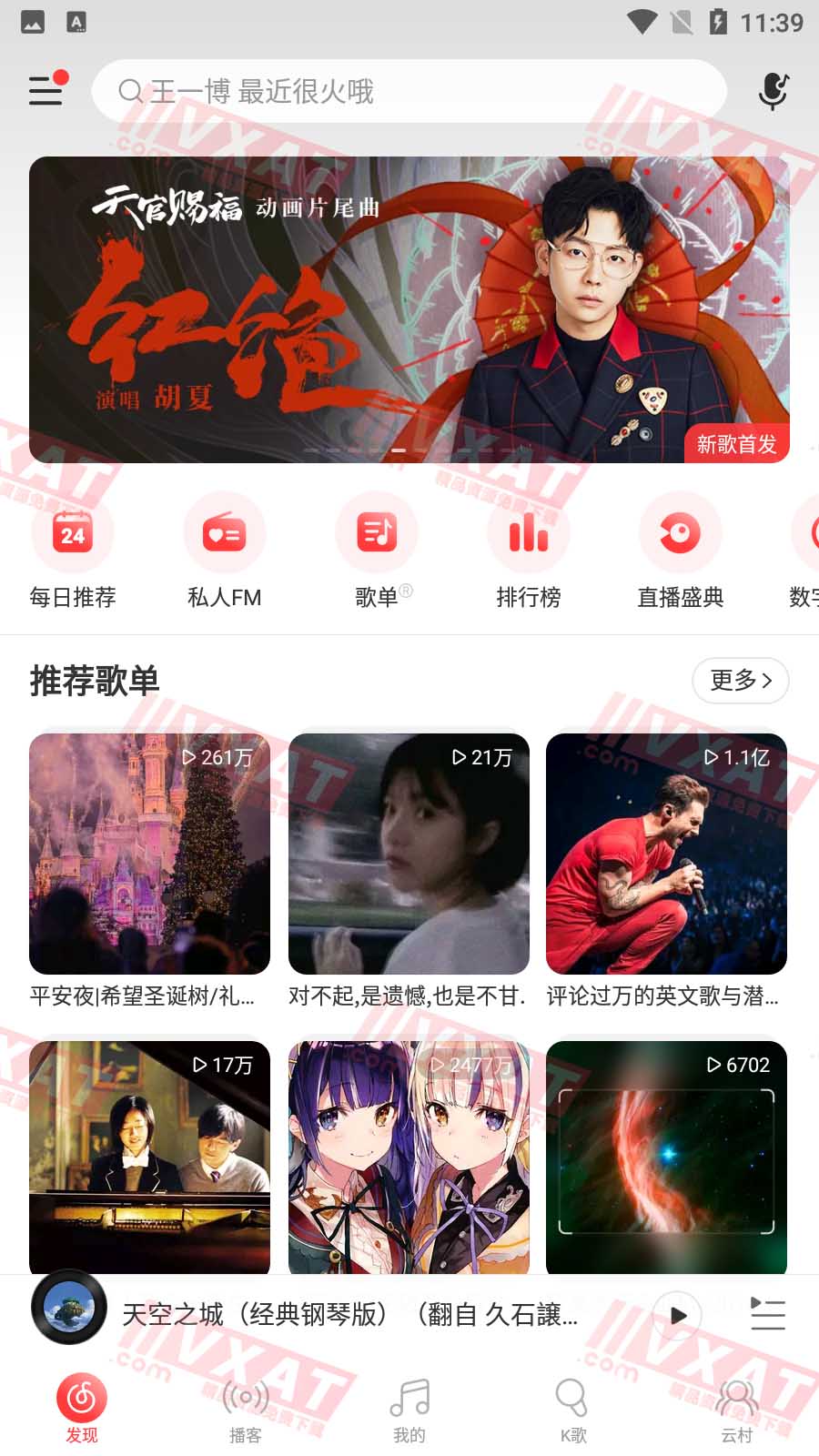The height and width of the screenshot is (1456, 819).
Task: Open the play queue icon next to player
Action: 767,1314
